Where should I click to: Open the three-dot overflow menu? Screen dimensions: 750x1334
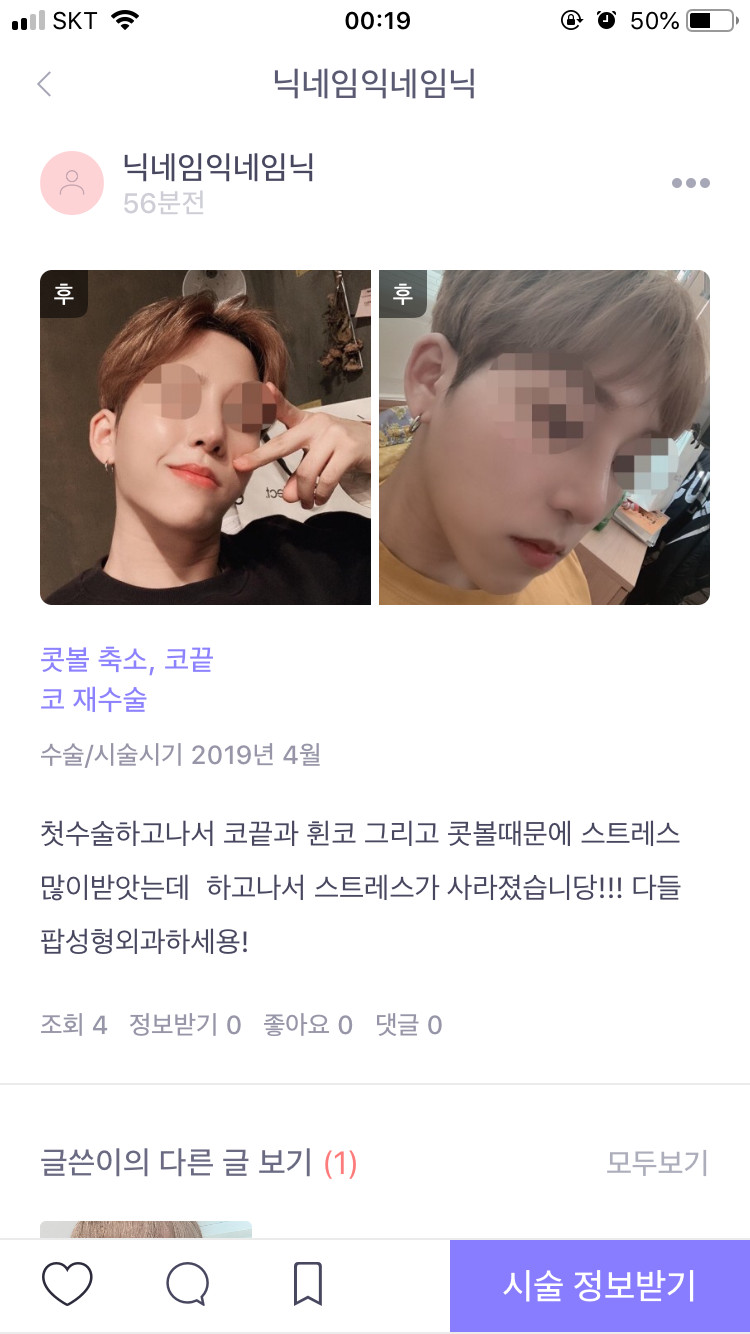pos(690,183)
